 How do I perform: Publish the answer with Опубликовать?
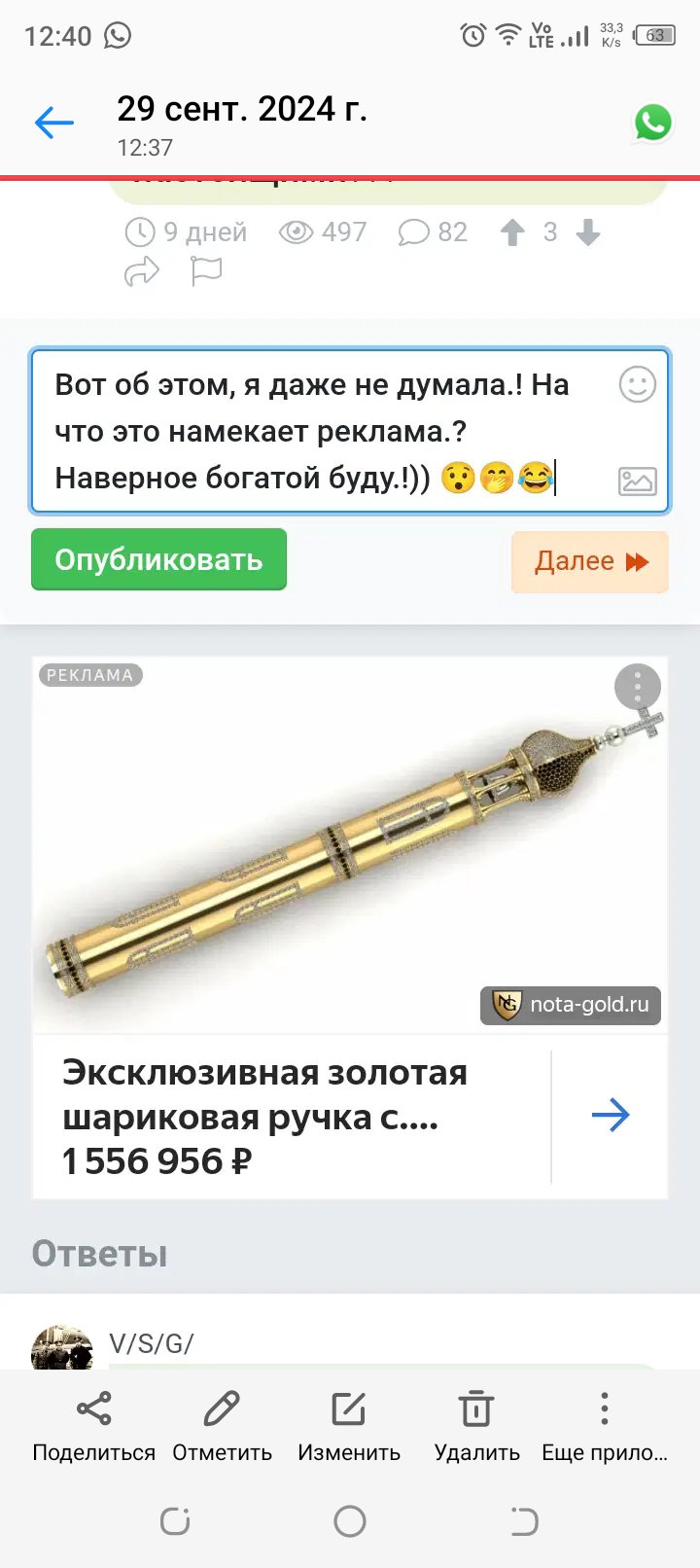pyautogui.click(x=158, y=559)
